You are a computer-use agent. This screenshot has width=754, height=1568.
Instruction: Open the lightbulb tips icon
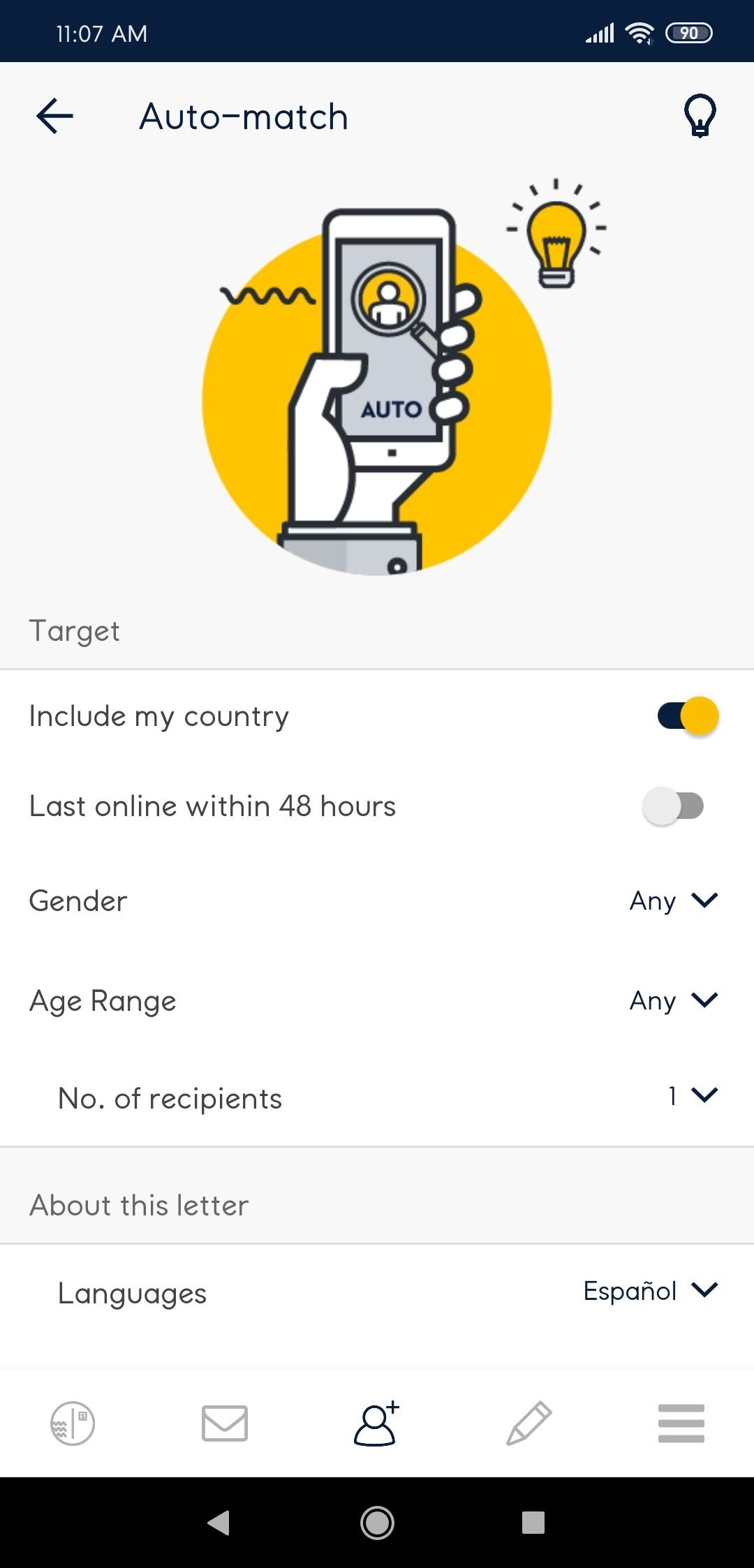pos(700,116)
